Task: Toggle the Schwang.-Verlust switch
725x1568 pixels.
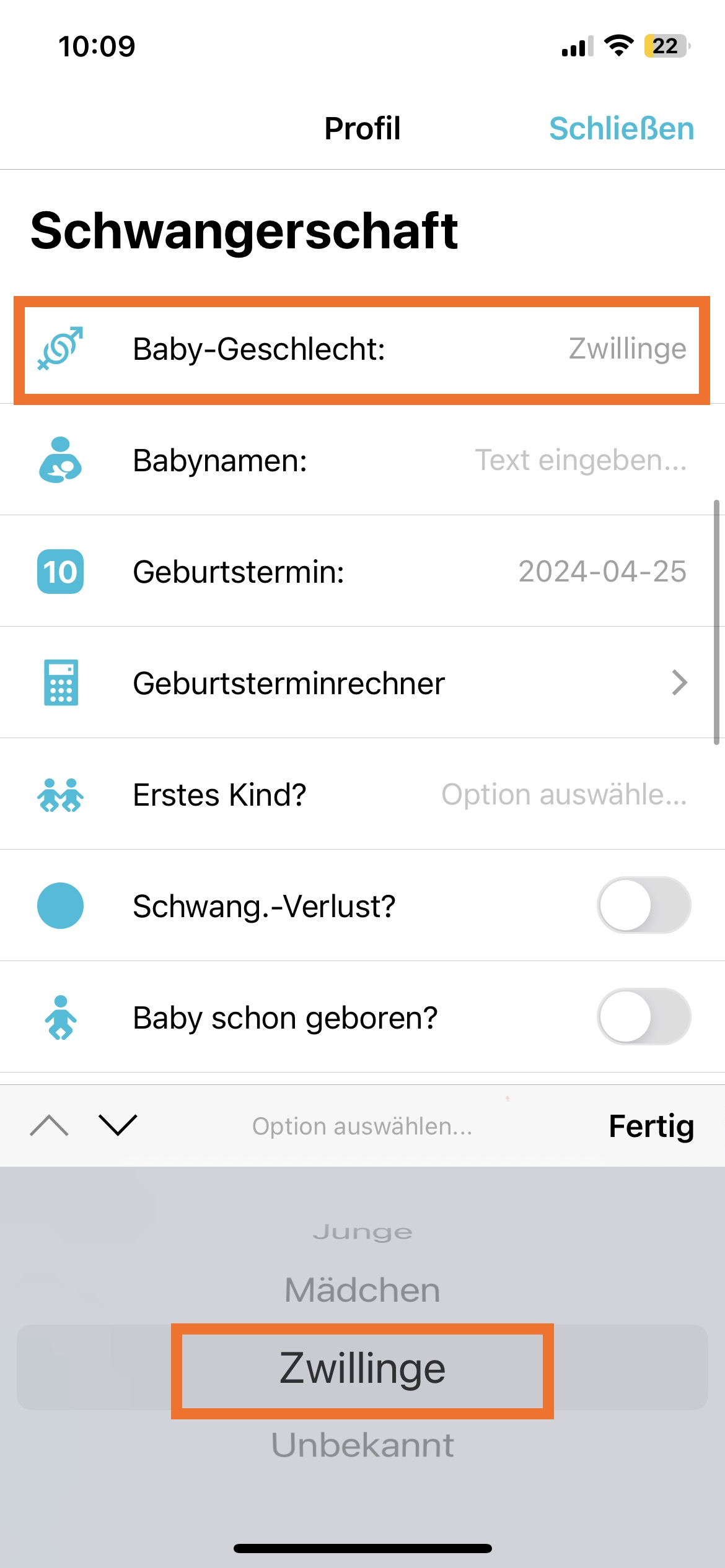Action: [643, 905]
